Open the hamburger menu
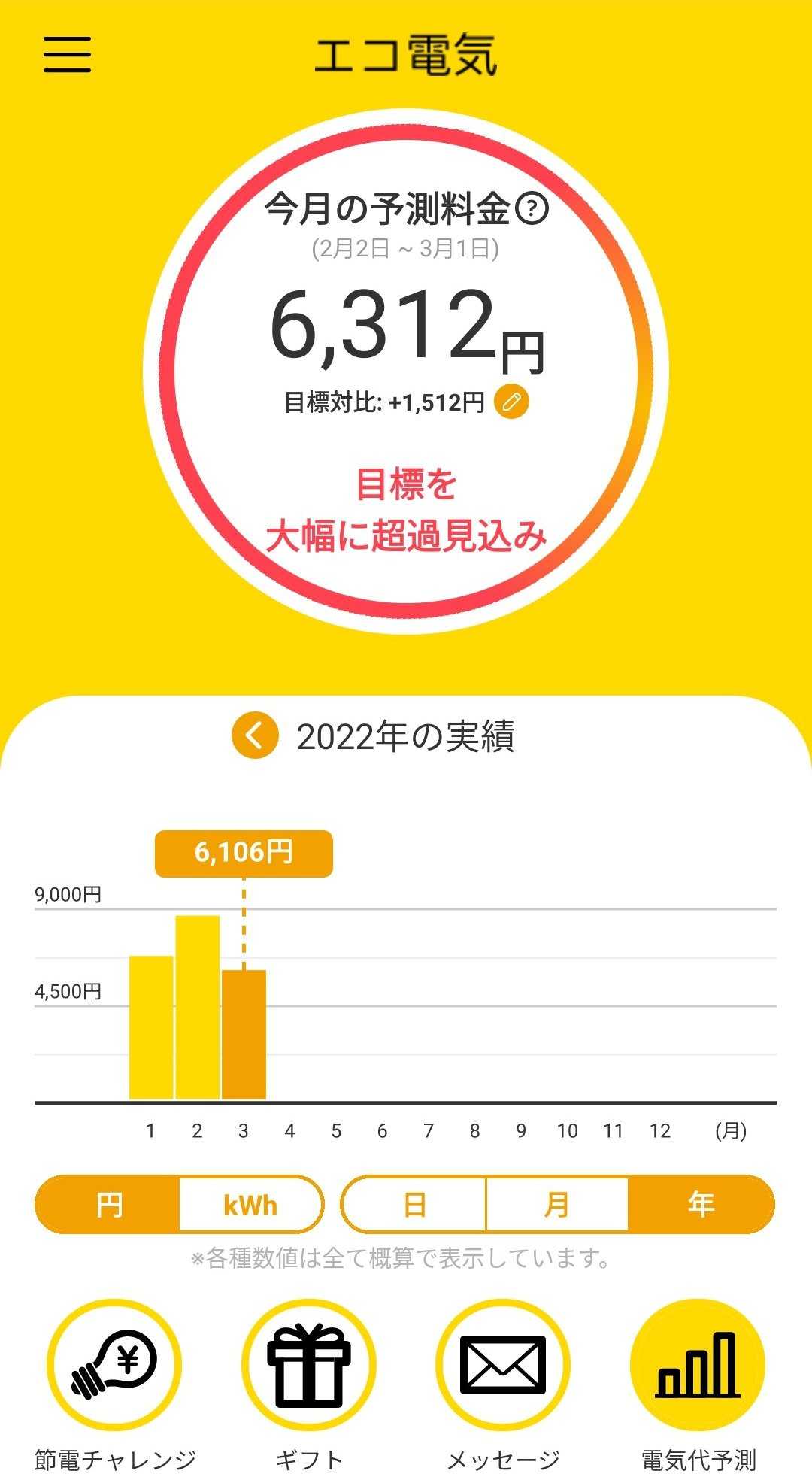Viewport: 812px width, 1477px height. pos(67,55)
